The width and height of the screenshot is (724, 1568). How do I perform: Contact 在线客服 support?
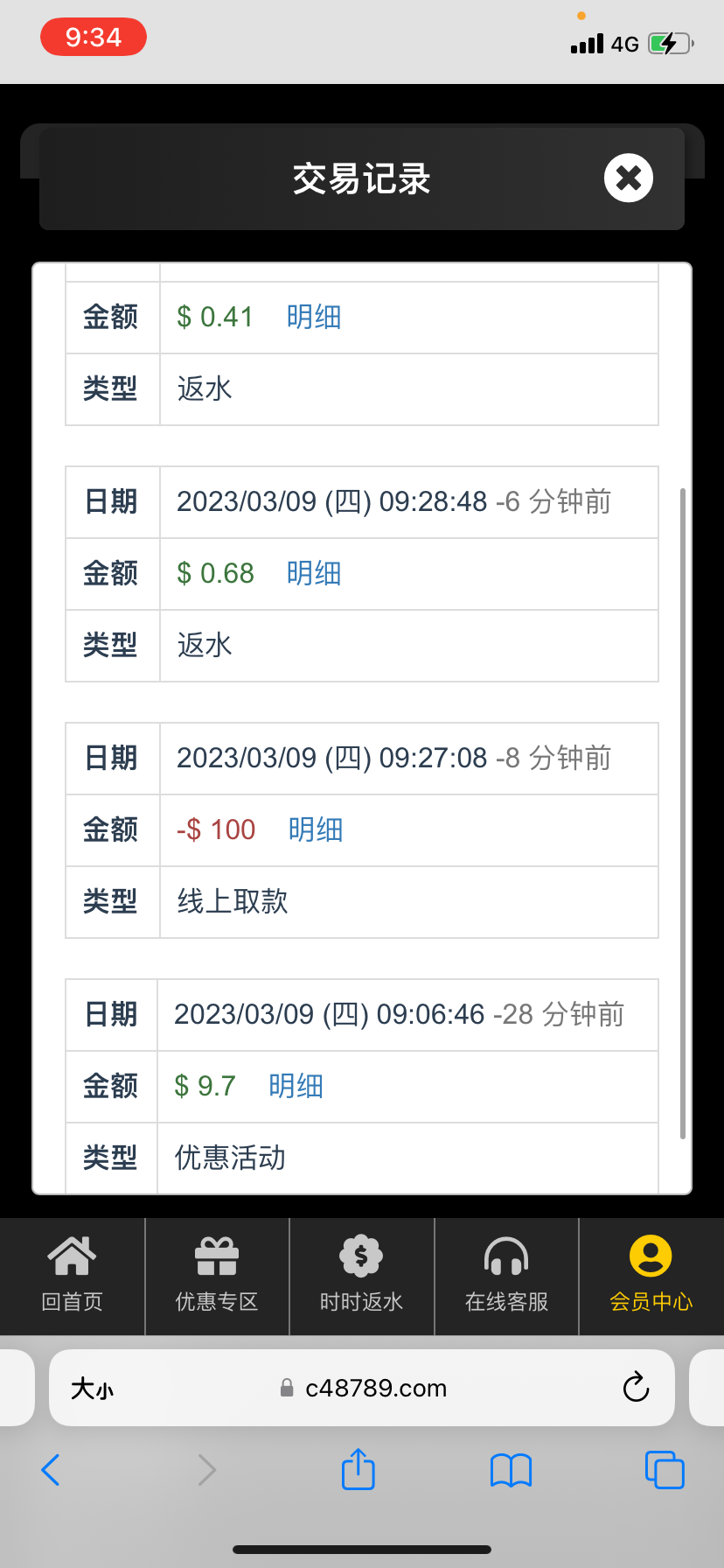[x=506, y=1275]
